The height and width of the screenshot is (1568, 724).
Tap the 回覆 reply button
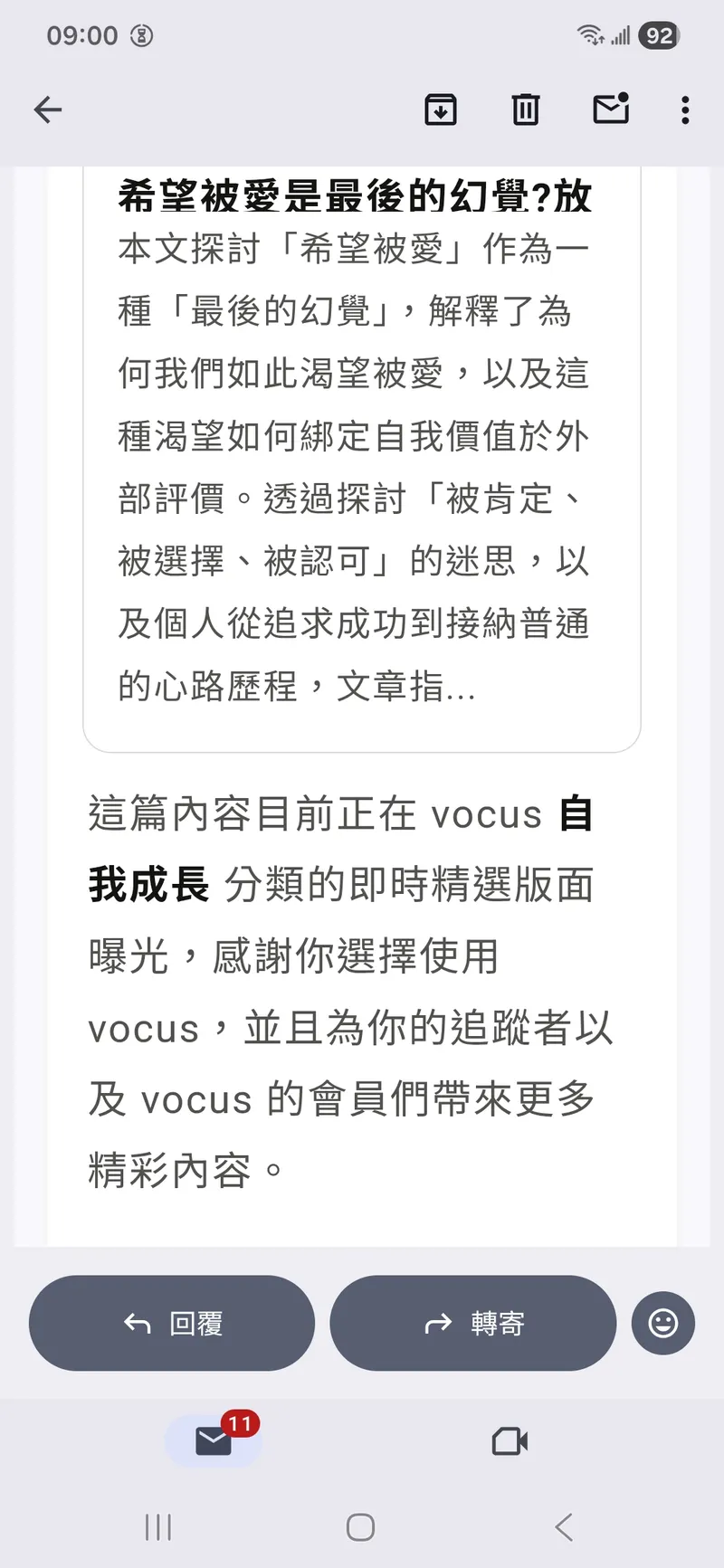point(172,1324)
